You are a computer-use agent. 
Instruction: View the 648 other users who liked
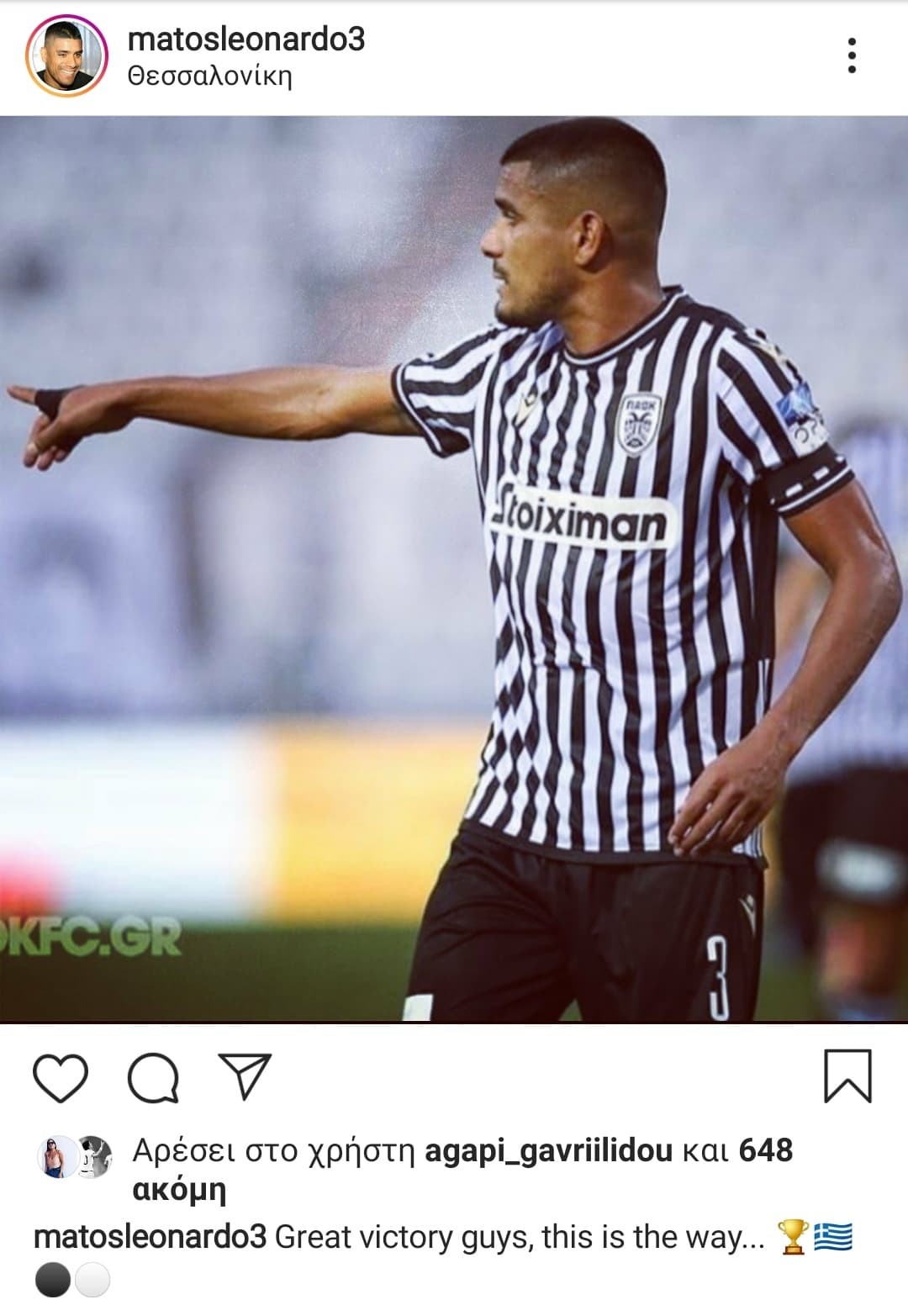(x=765, y=1150)
